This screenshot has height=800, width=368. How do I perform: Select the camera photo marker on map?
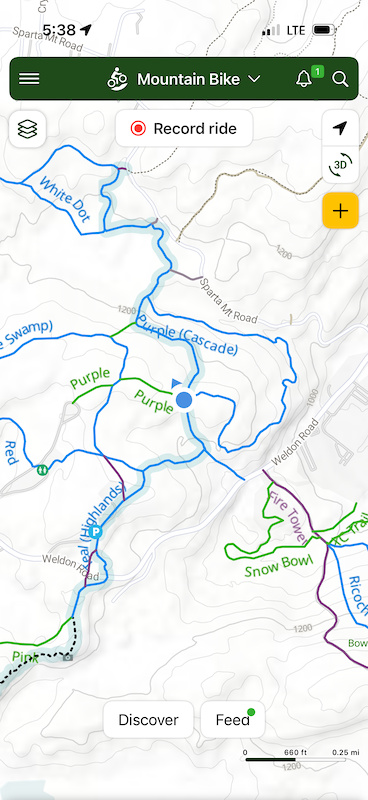67,657
